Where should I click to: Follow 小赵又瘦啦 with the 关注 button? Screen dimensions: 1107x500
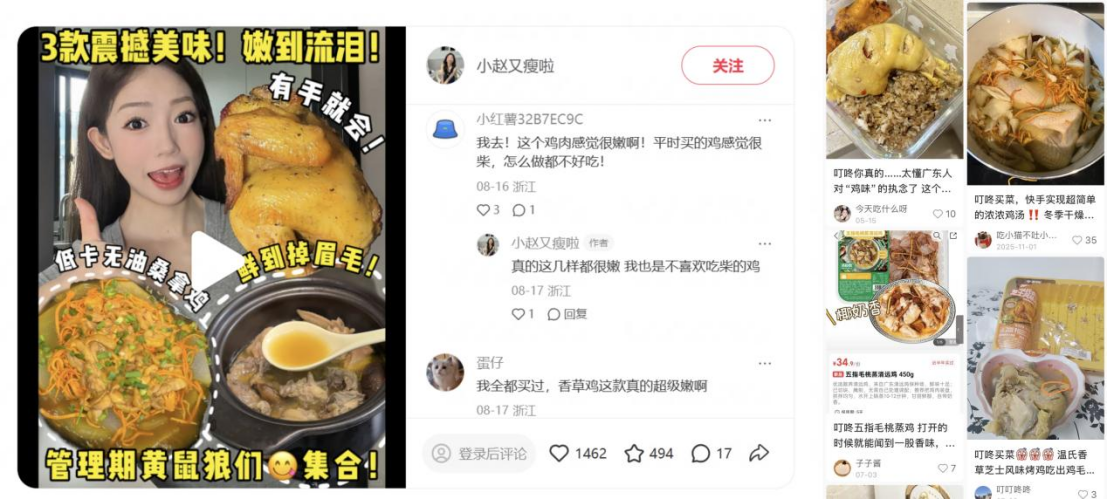pos(727,66)
